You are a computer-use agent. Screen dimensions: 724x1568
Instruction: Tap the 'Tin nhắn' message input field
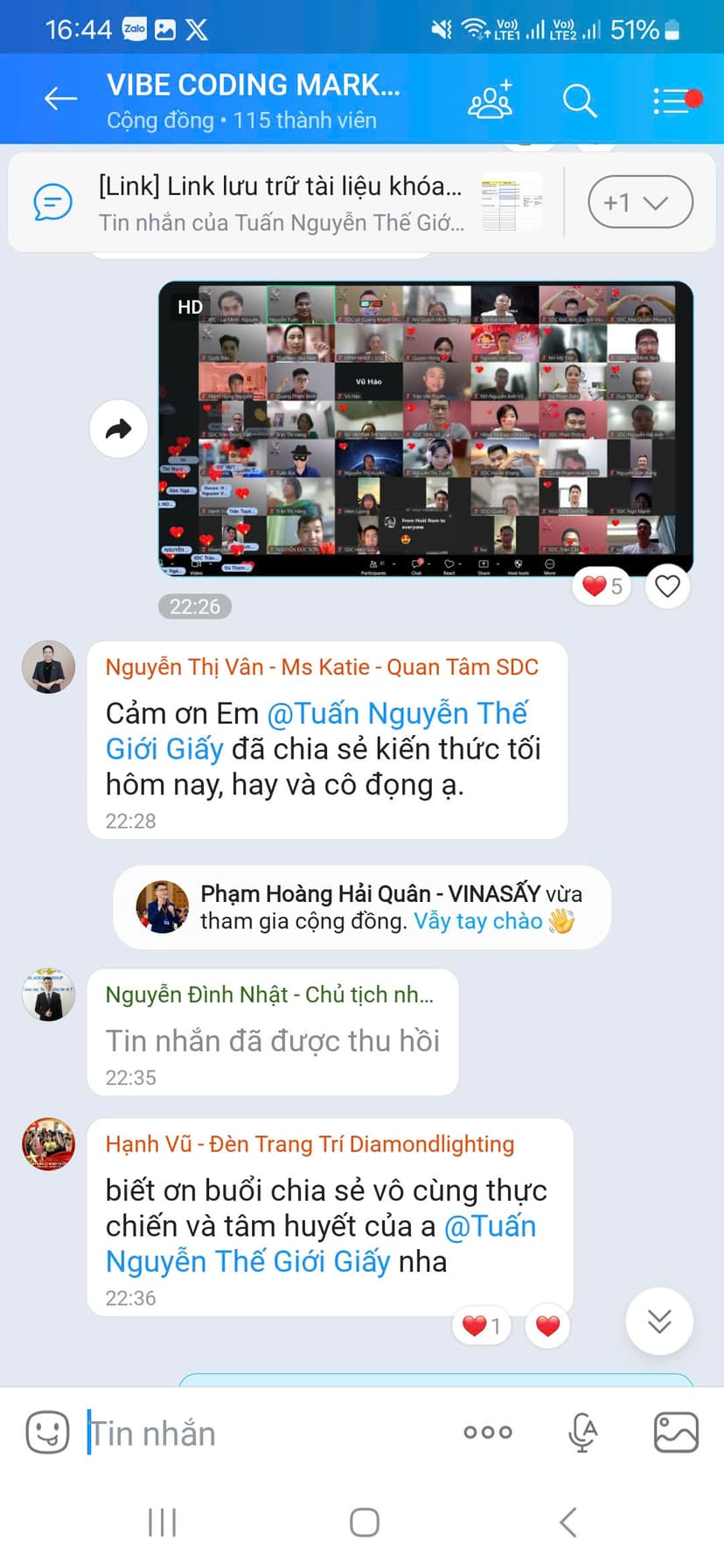tap(219, 1433)
